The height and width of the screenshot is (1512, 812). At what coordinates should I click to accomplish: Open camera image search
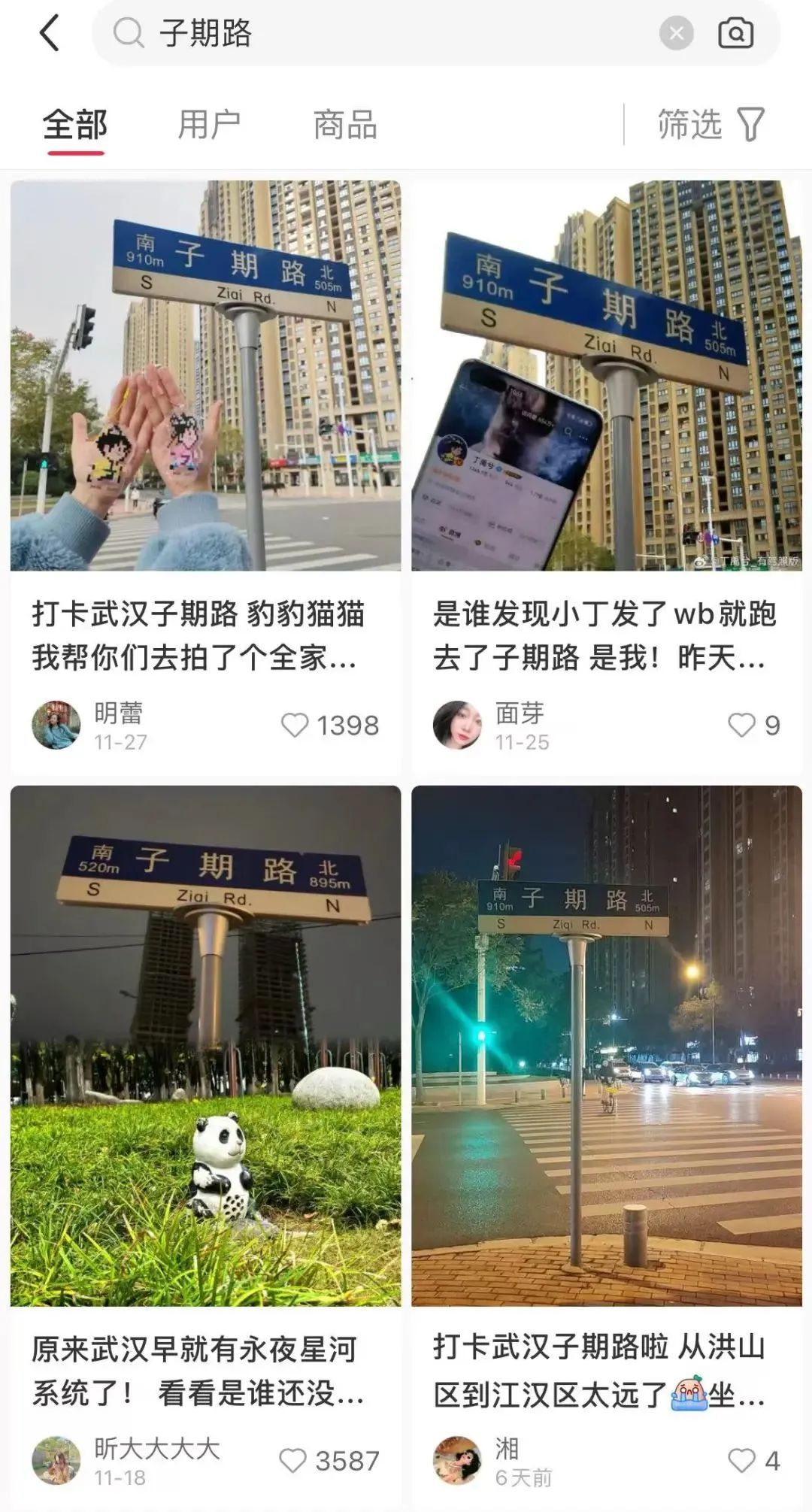click(735, 34)
